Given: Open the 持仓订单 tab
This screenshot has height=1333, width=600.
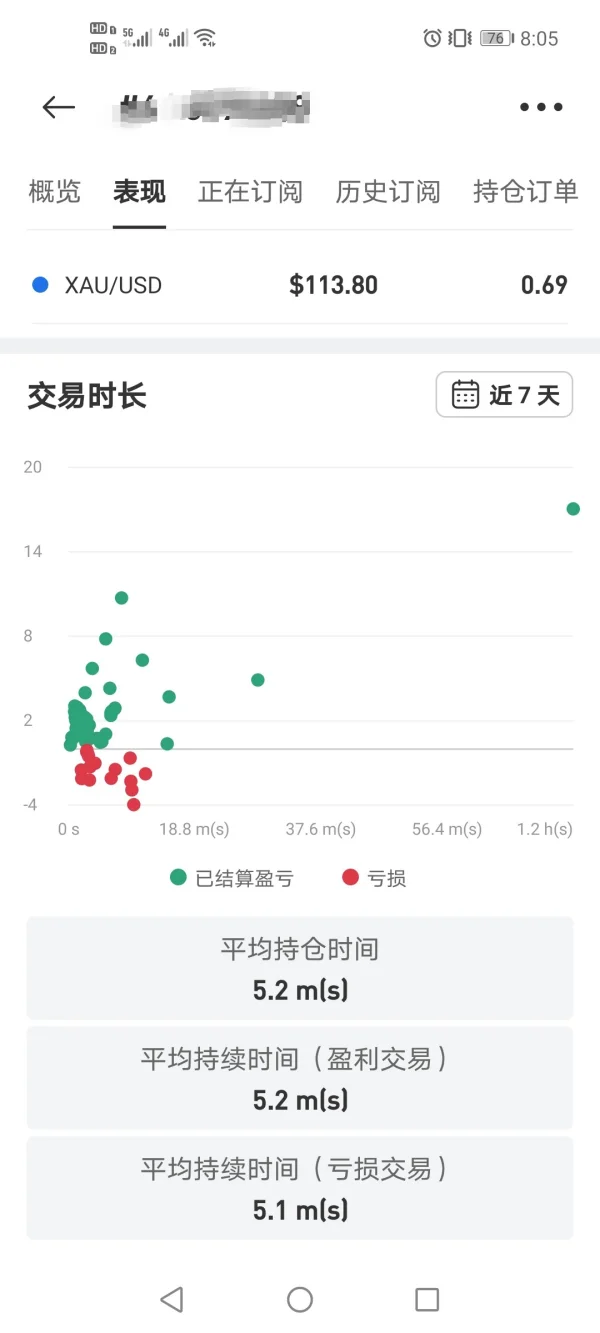Looking at the screenshot, I should tap(526, 191).
